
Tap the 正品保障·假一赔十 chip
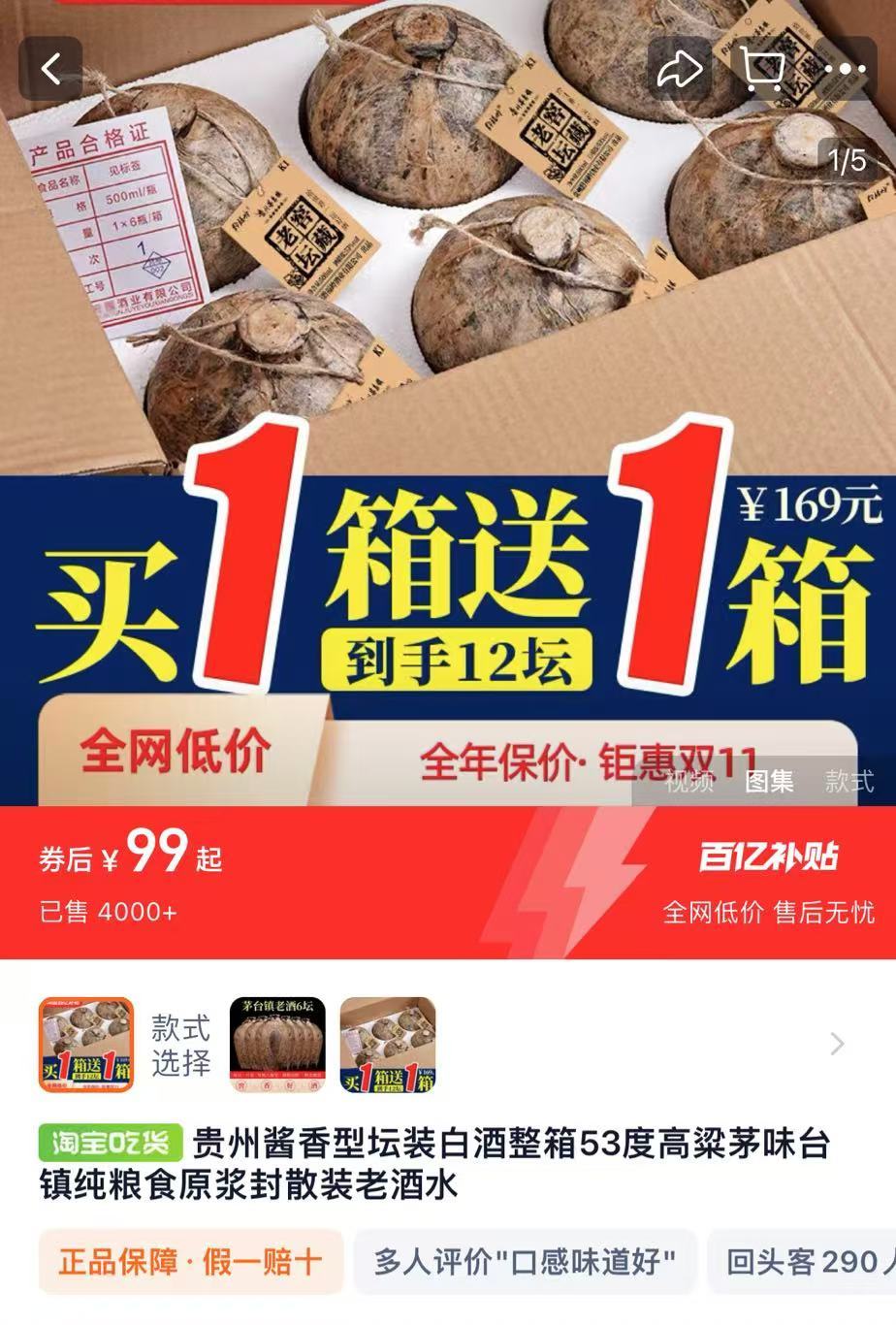(191, 1262)
